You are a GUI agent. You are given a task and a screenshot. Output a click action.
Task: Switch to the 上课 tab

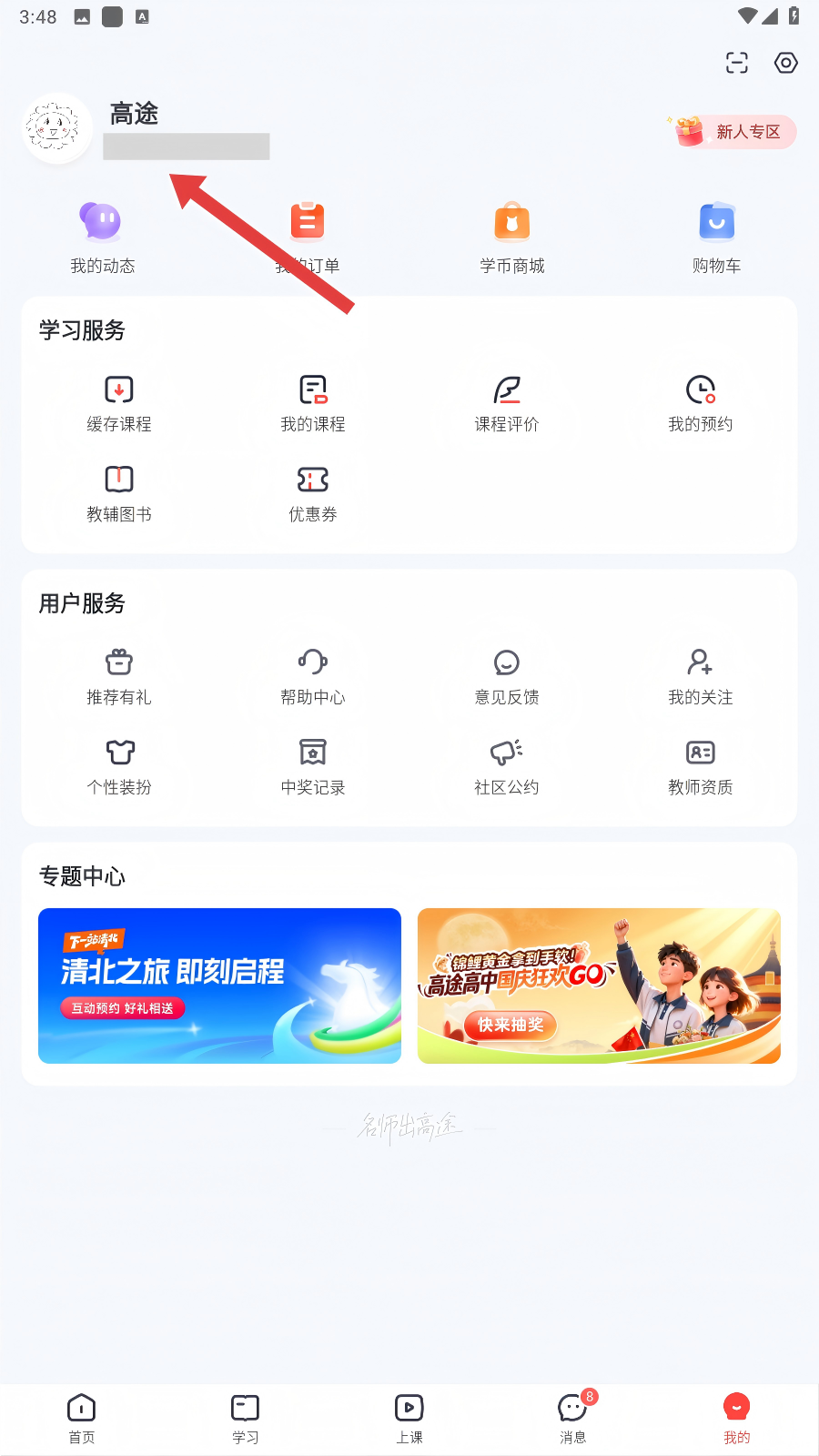[409, 1418]
